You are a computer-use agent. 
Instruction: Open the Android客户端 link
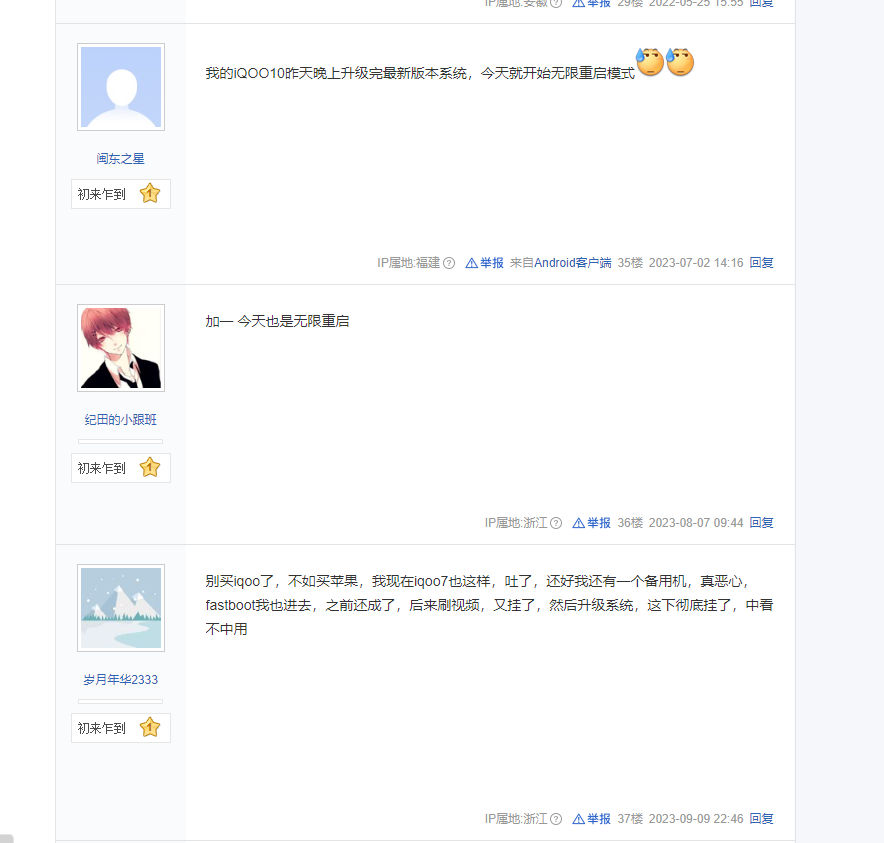click(572, 263)
